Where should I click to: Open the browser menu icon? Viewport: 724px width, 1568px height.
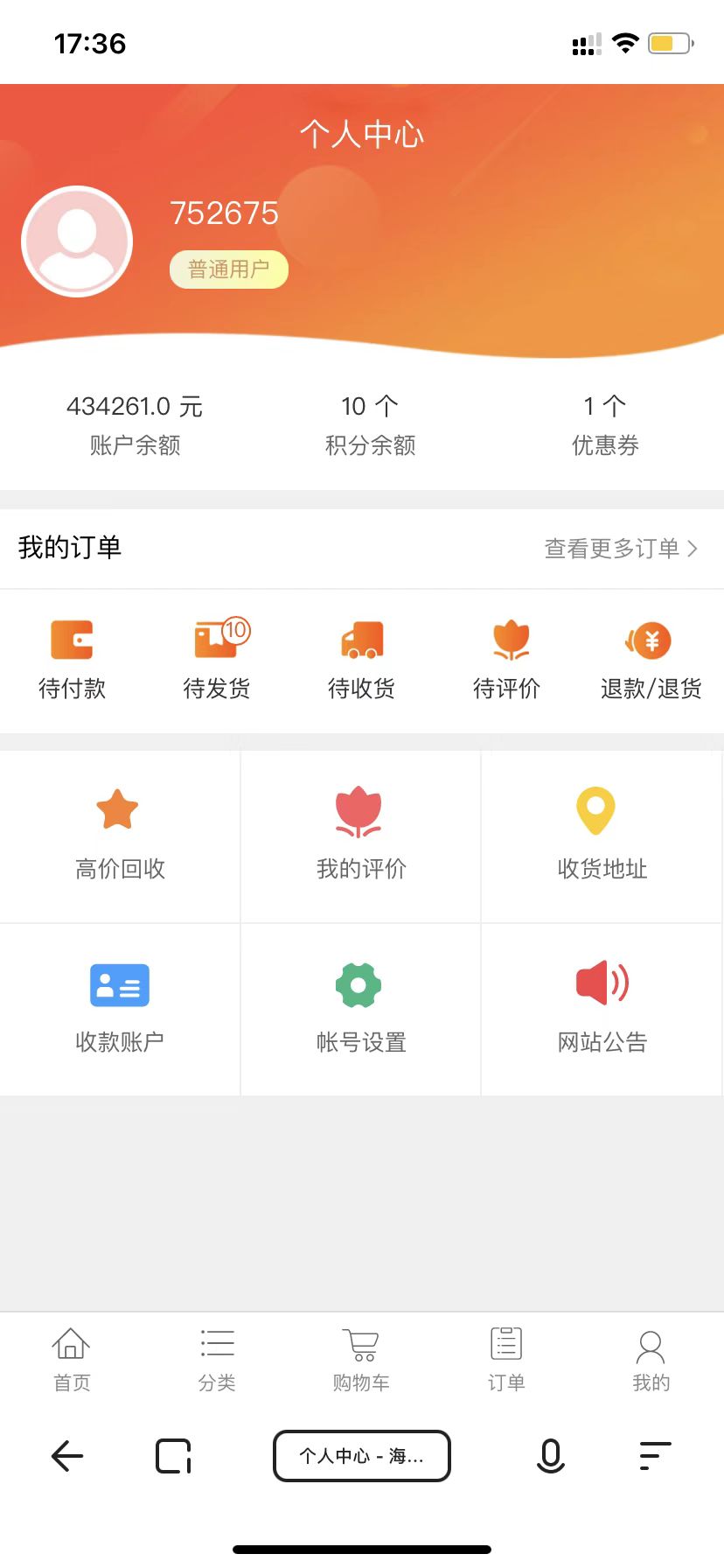pos(655,1456)
